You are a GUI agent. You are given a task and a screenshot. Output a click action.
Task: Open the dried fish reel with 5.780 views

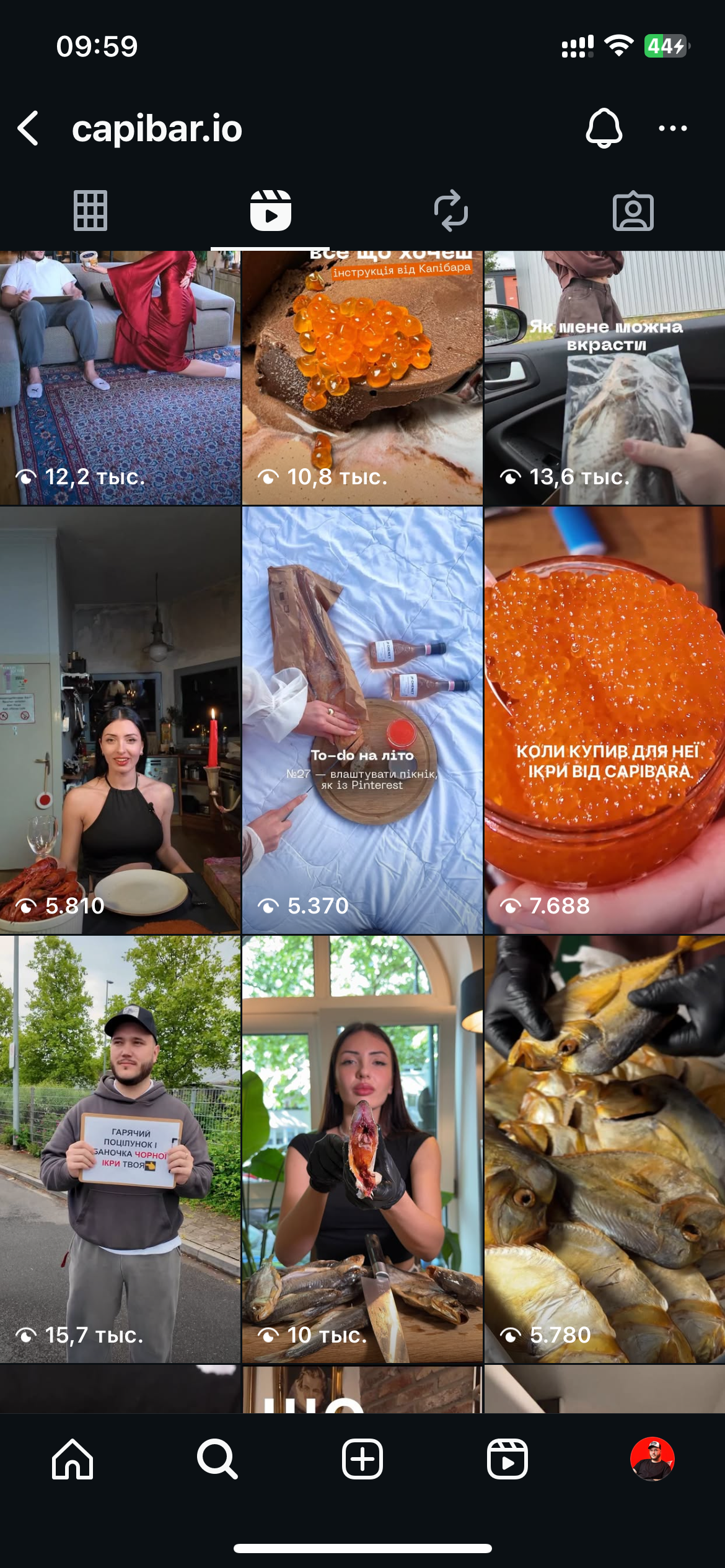[604, 1149]
